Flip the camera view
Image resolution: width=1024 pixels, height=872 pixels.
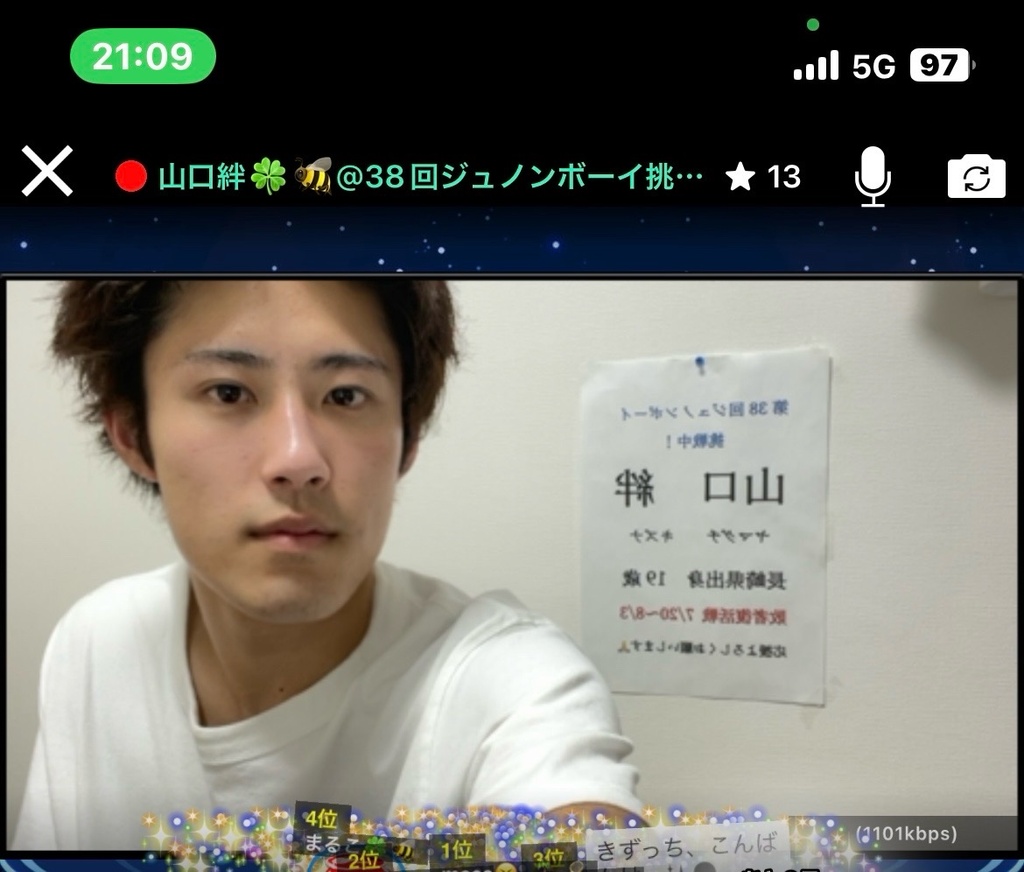pos(975,177)
